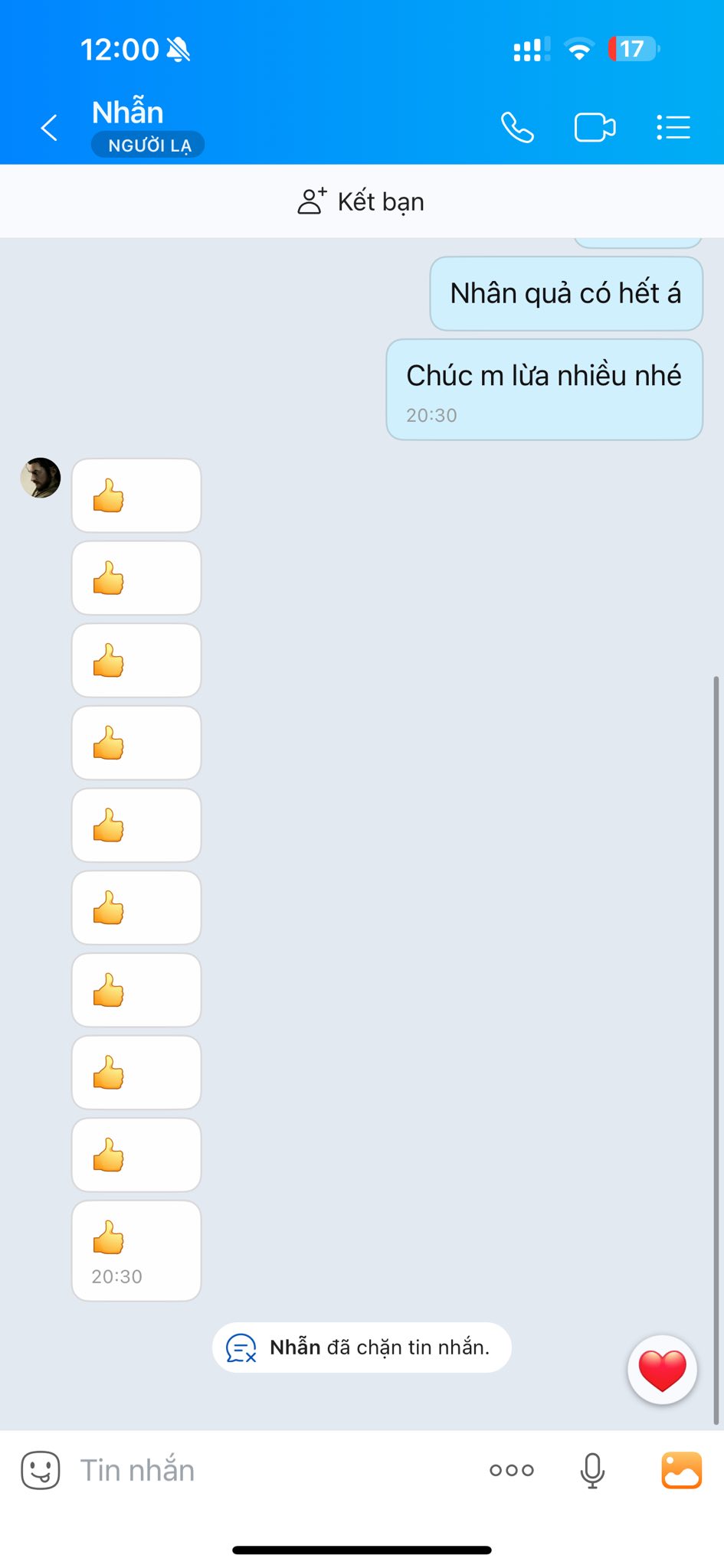Open Nhẫn's profile avatar

coord(41,479)
